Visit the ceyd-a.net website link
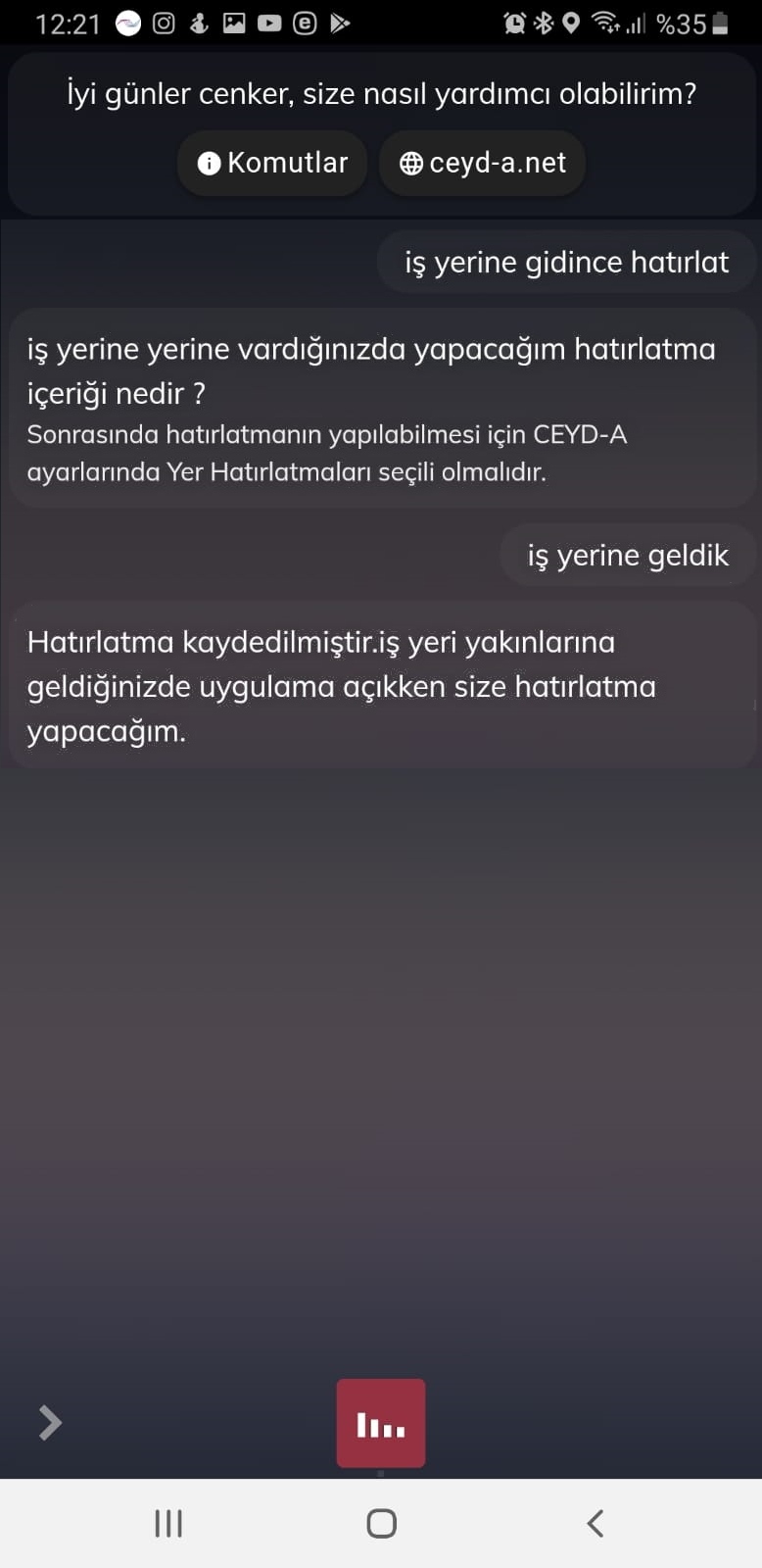This screenshot has height=1568, width=762. [482, 163]
